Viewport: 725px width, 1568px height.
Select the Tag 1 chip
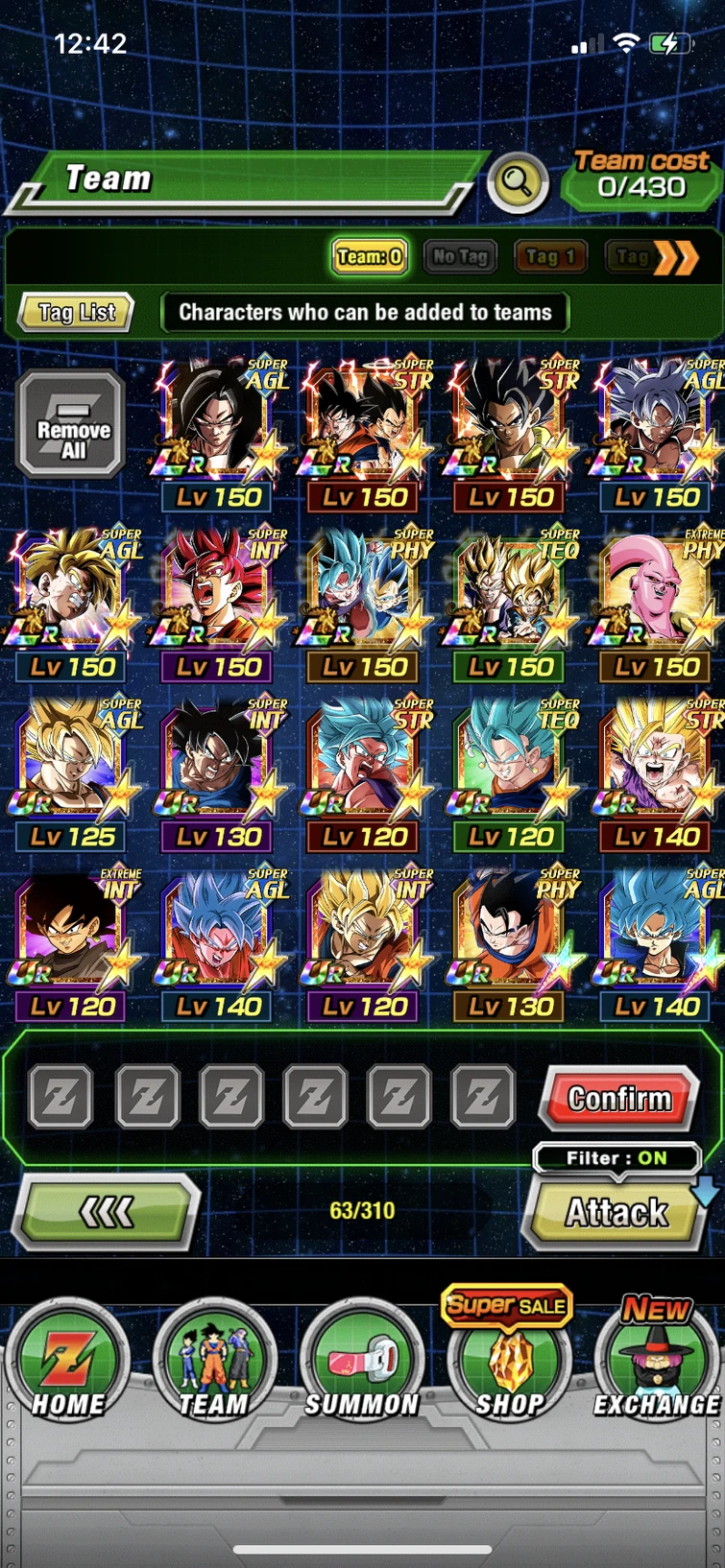click(x=550, y=256)
